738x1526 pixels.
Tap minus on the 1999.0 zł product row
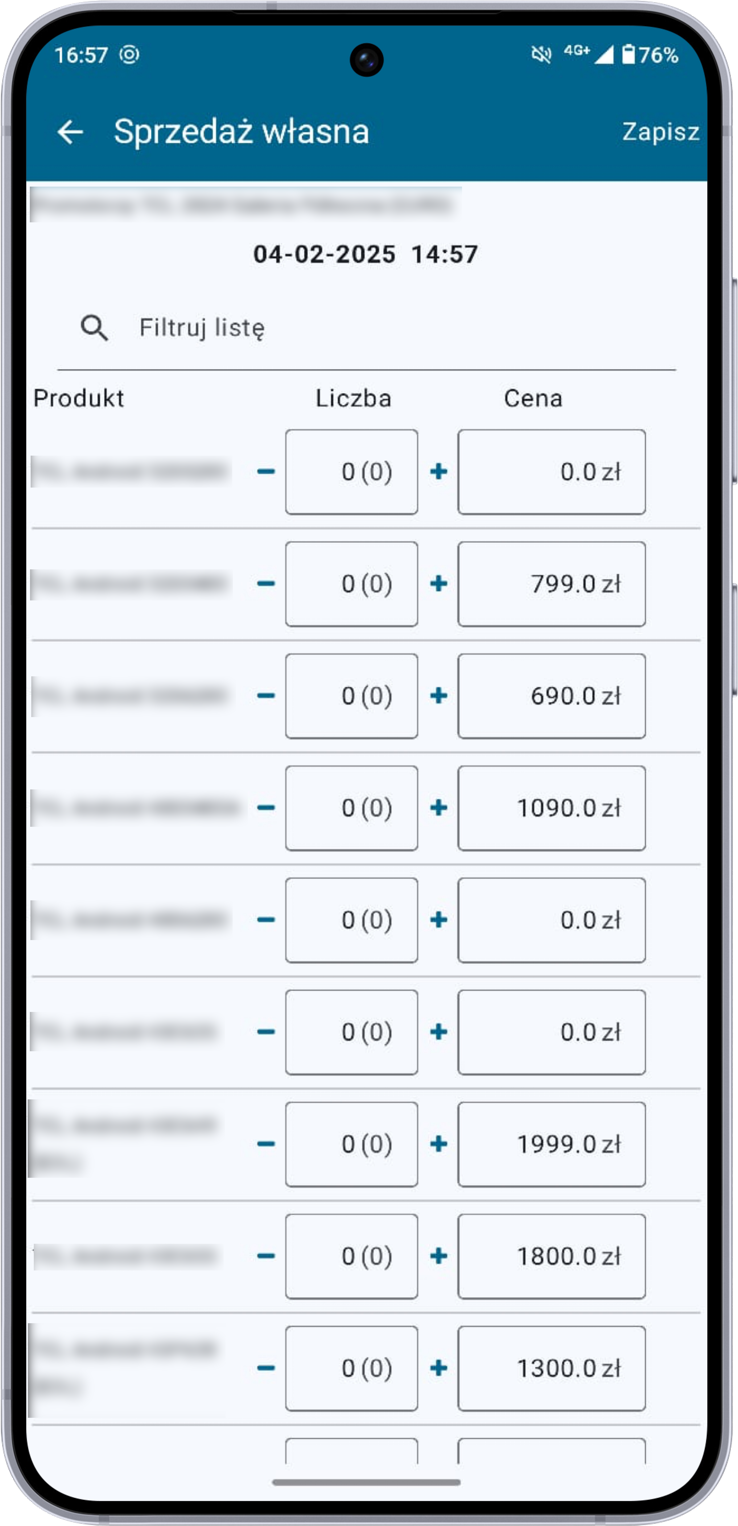coord(266,1144)
